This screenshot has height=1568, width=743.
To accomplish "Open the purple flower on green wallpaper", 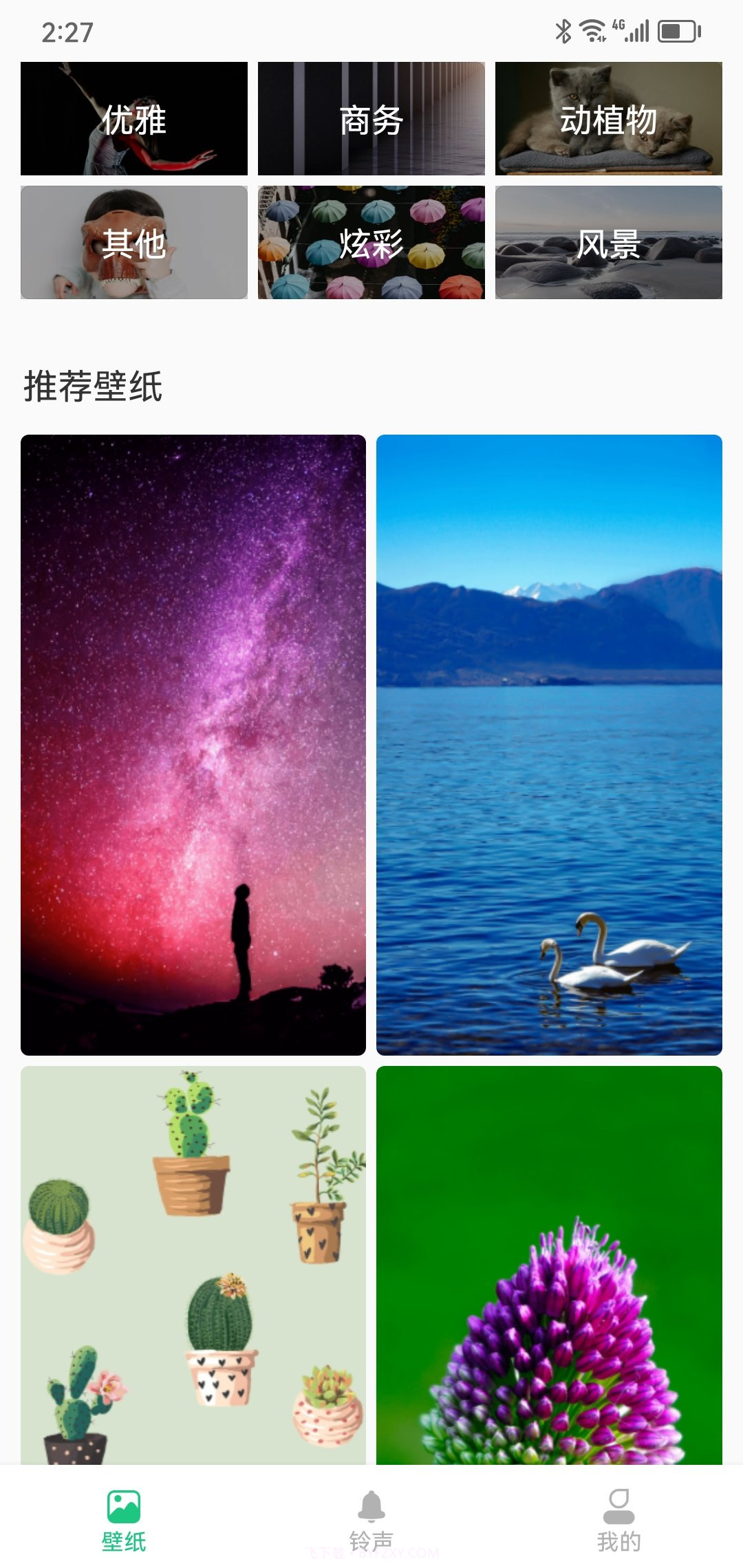I will [549, 1264].
